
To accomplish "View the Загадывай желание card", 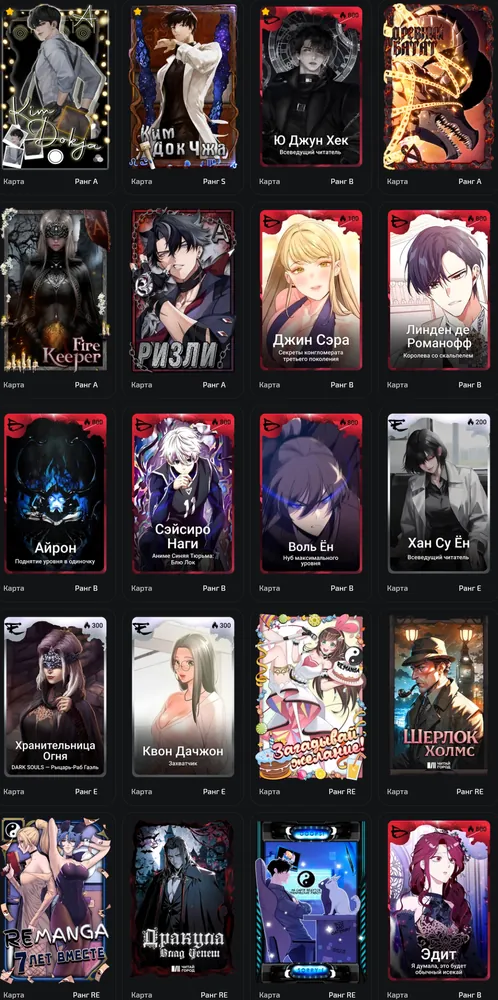I will [x=311, y=697].
